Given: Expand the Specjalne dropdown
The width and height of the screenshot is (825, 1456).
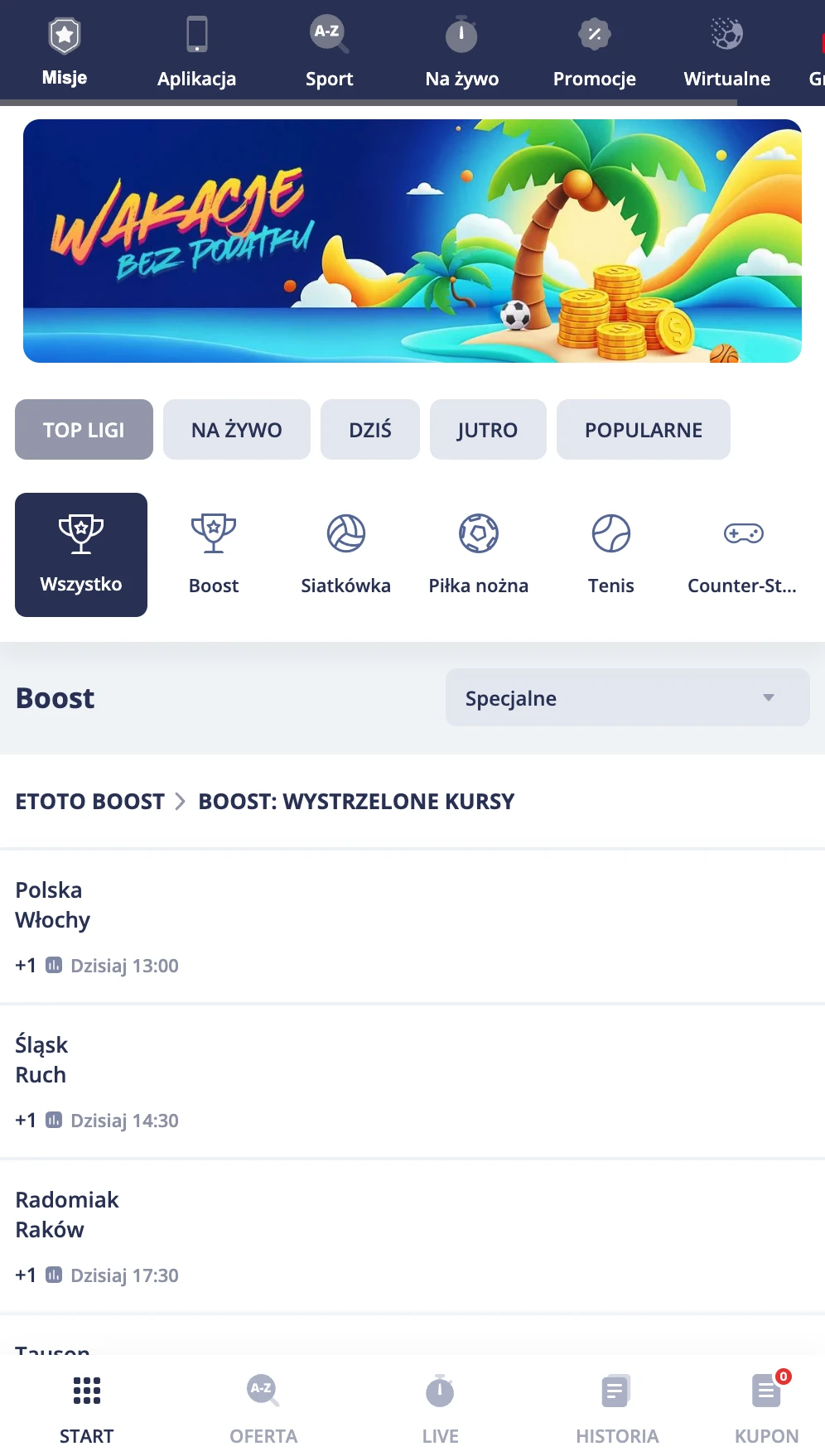Looking at the screenshot, I should (628, 698).
